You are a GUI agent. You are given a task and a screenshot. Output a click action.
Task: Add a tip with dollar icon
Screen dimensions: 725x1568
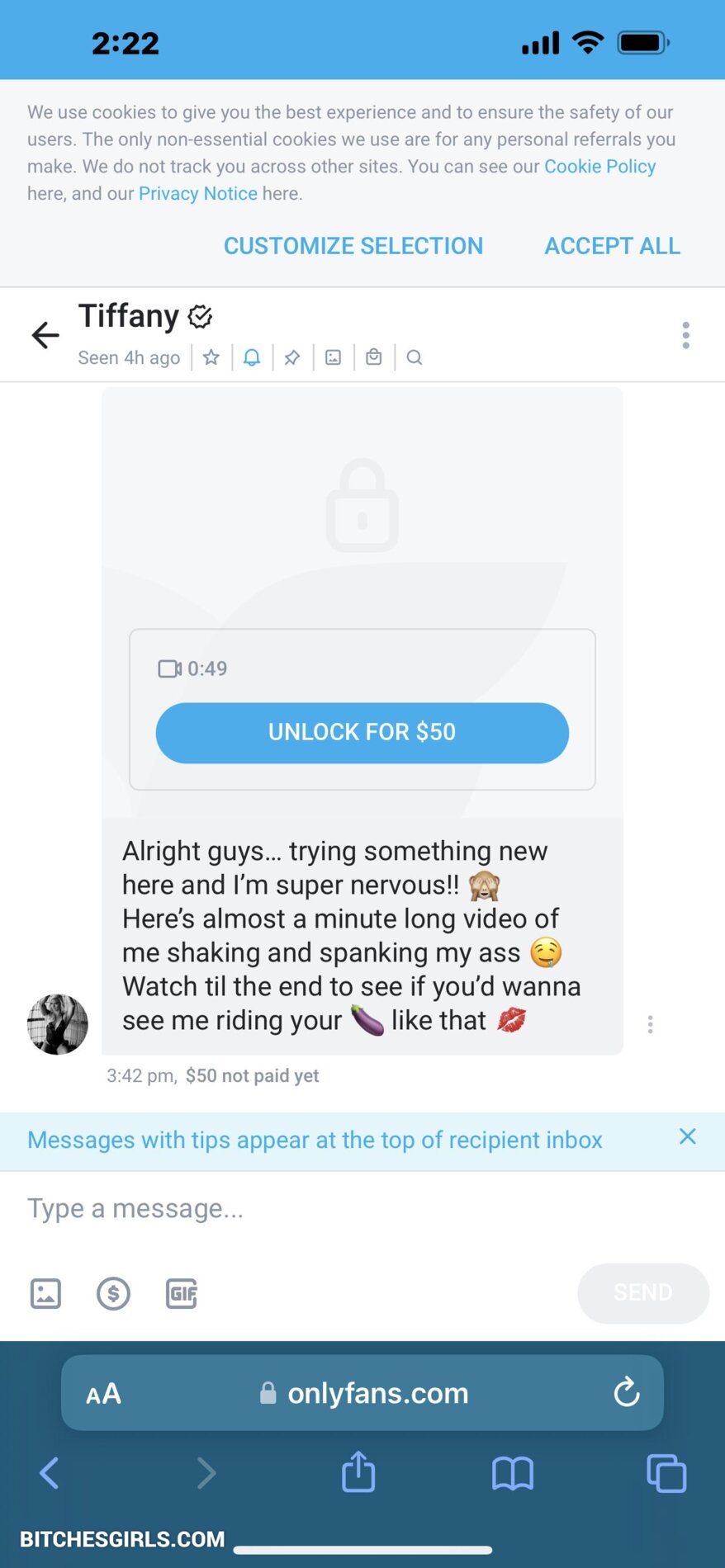[x=113, y=1293]
